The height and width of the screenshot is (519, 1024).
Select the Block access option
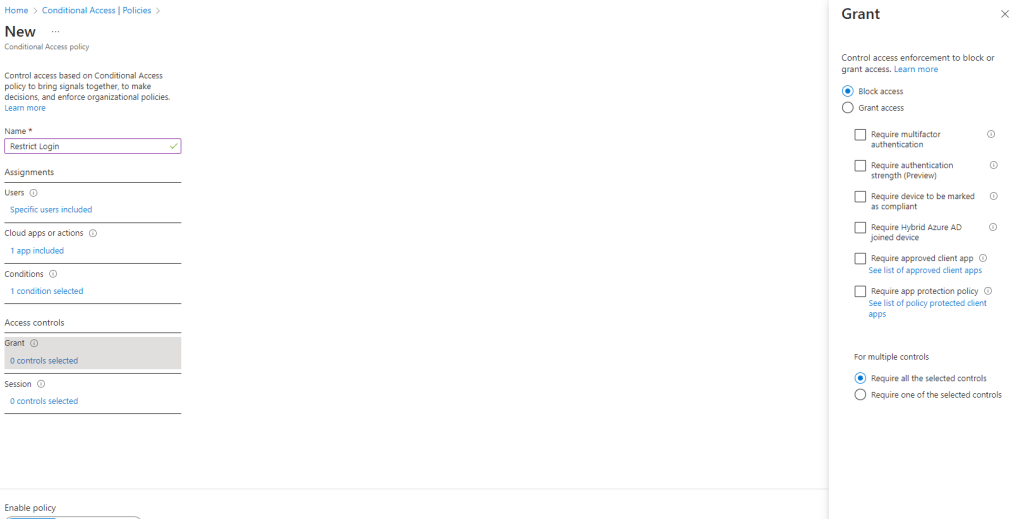tap(848, 91)
